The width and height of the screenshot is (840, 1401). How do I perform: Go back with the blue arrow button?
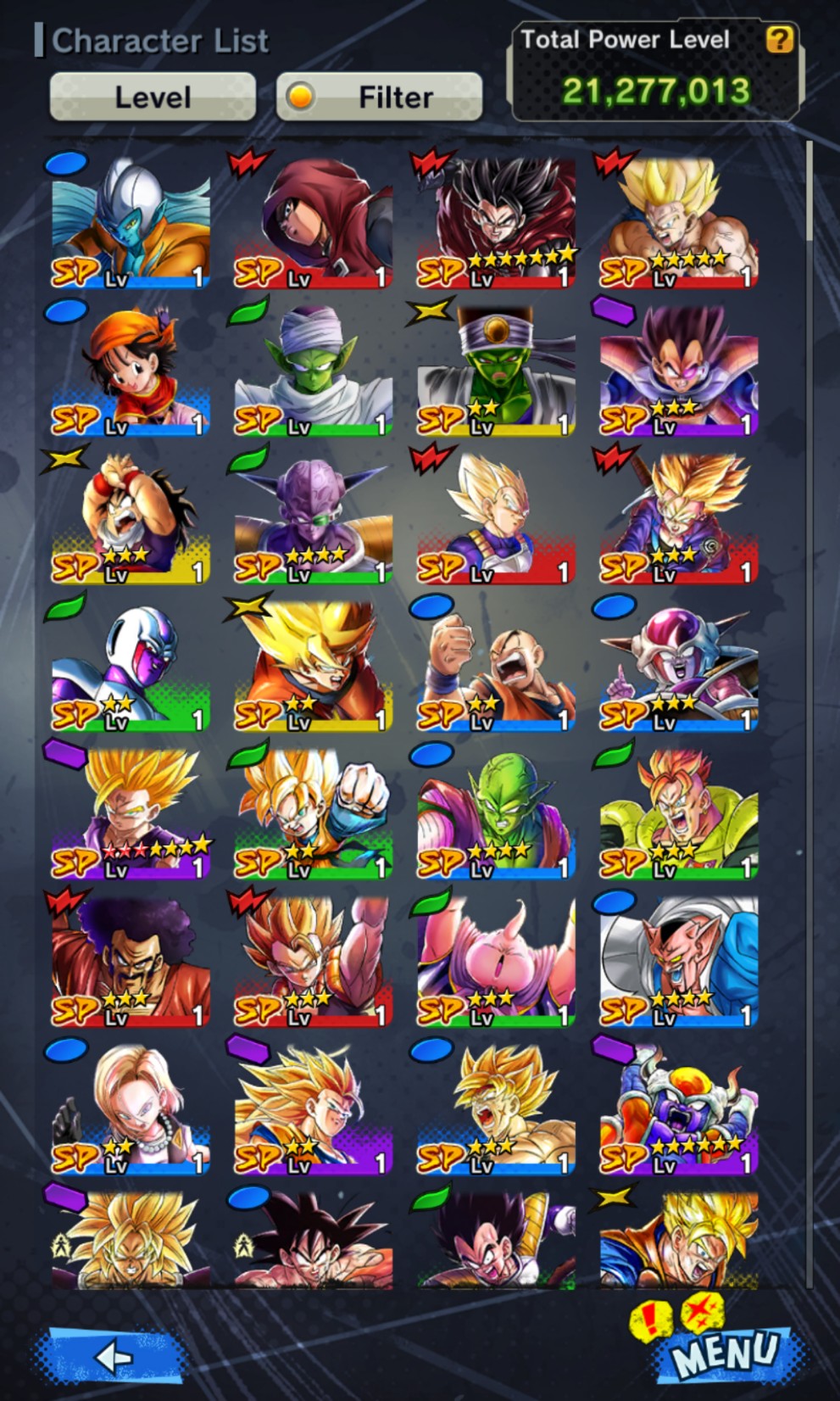click(x=112, y=1357)
